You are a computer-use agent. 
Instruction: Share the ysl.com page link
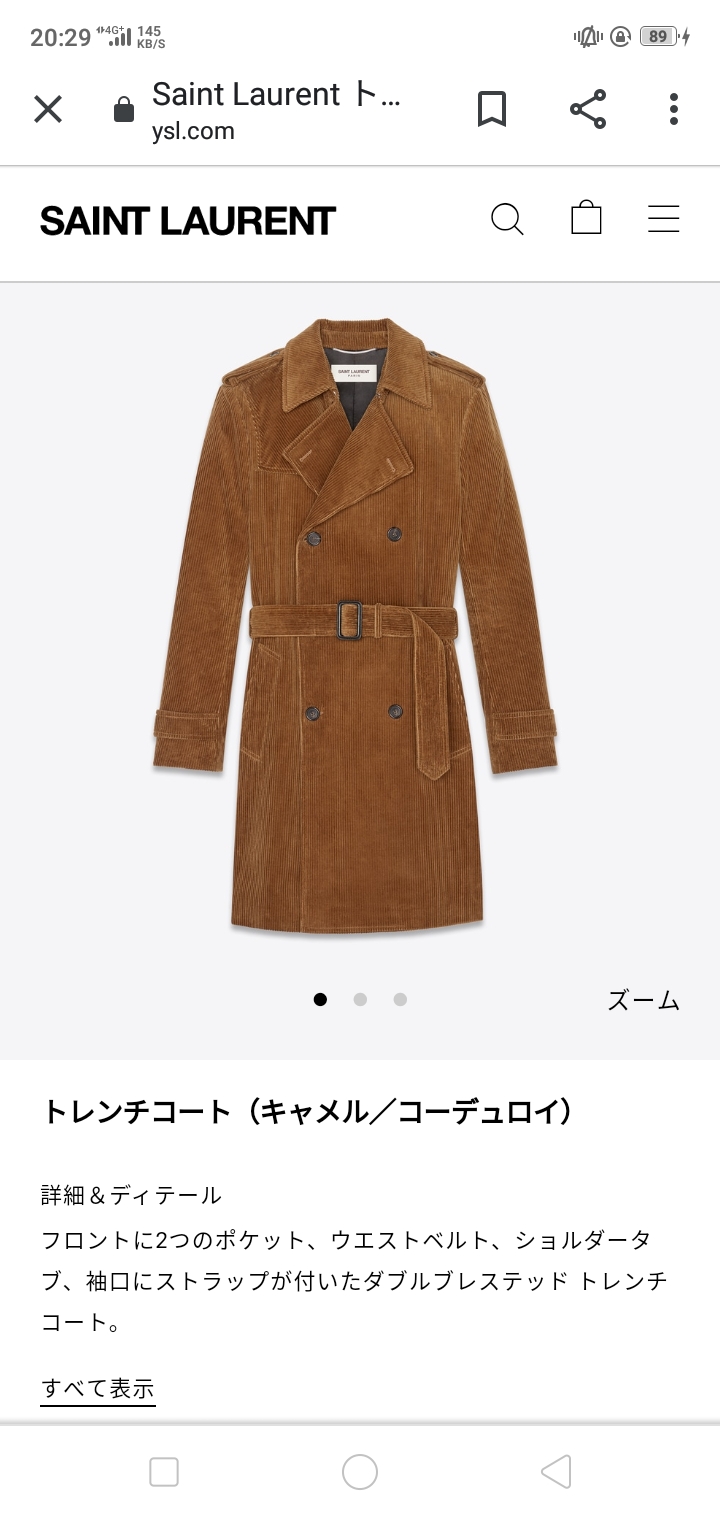click(588, 109)
